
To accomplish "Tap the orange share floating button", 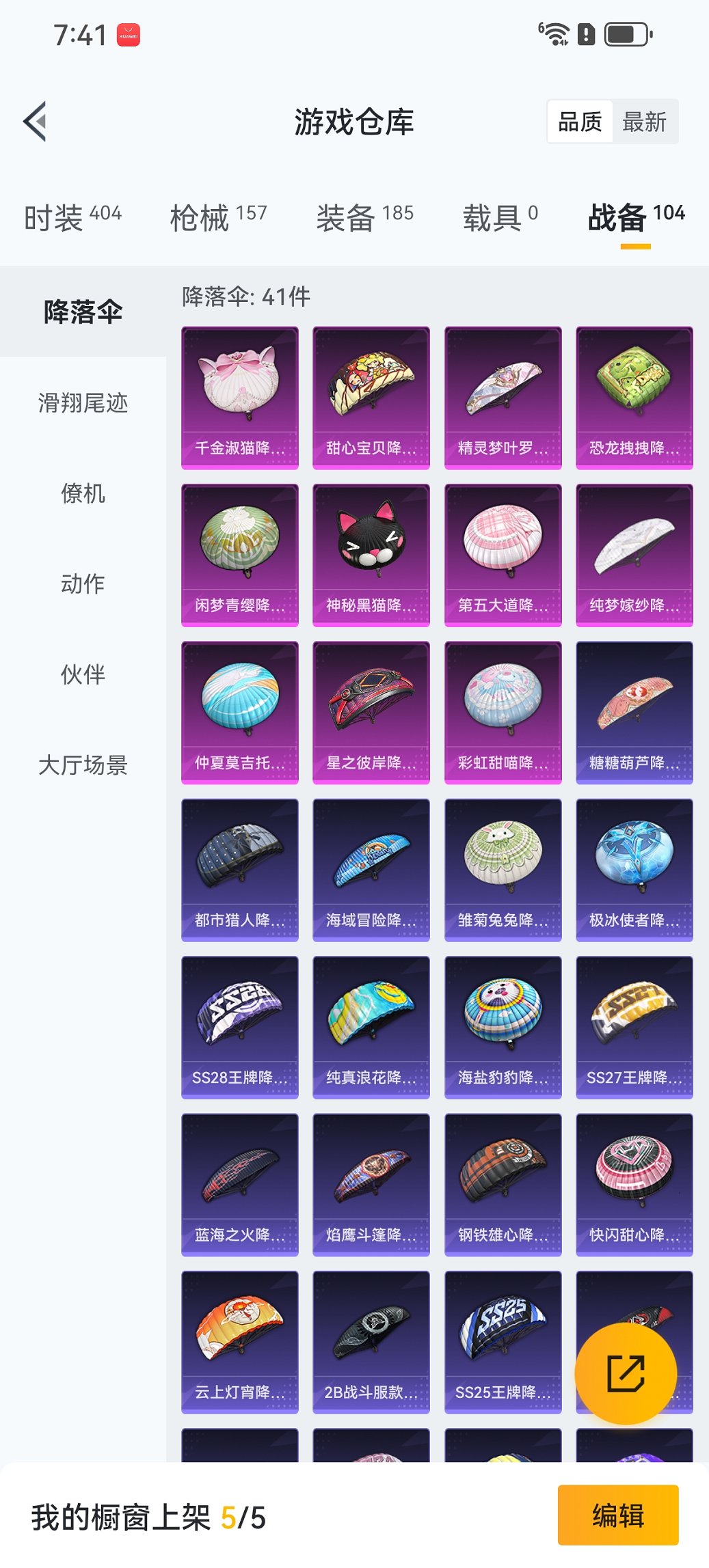I will coord(626,1373).
